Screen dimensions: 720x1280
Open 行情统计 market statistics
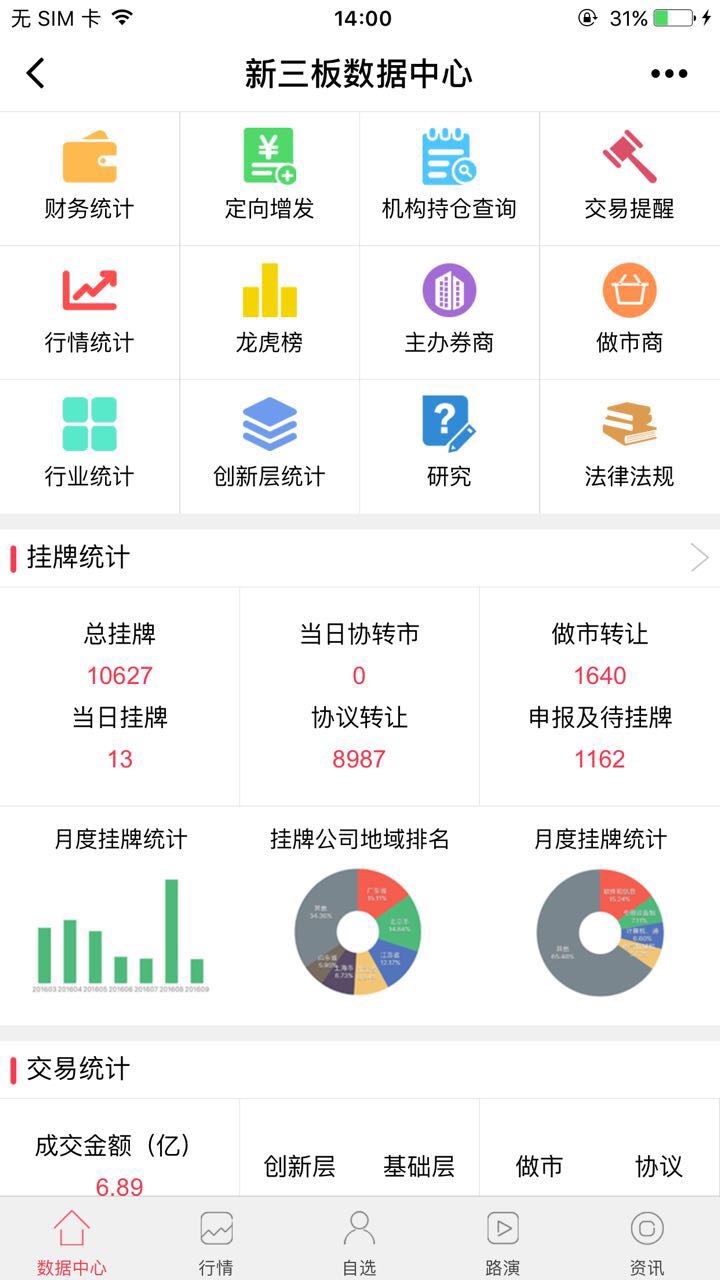(x=90, y=312)
